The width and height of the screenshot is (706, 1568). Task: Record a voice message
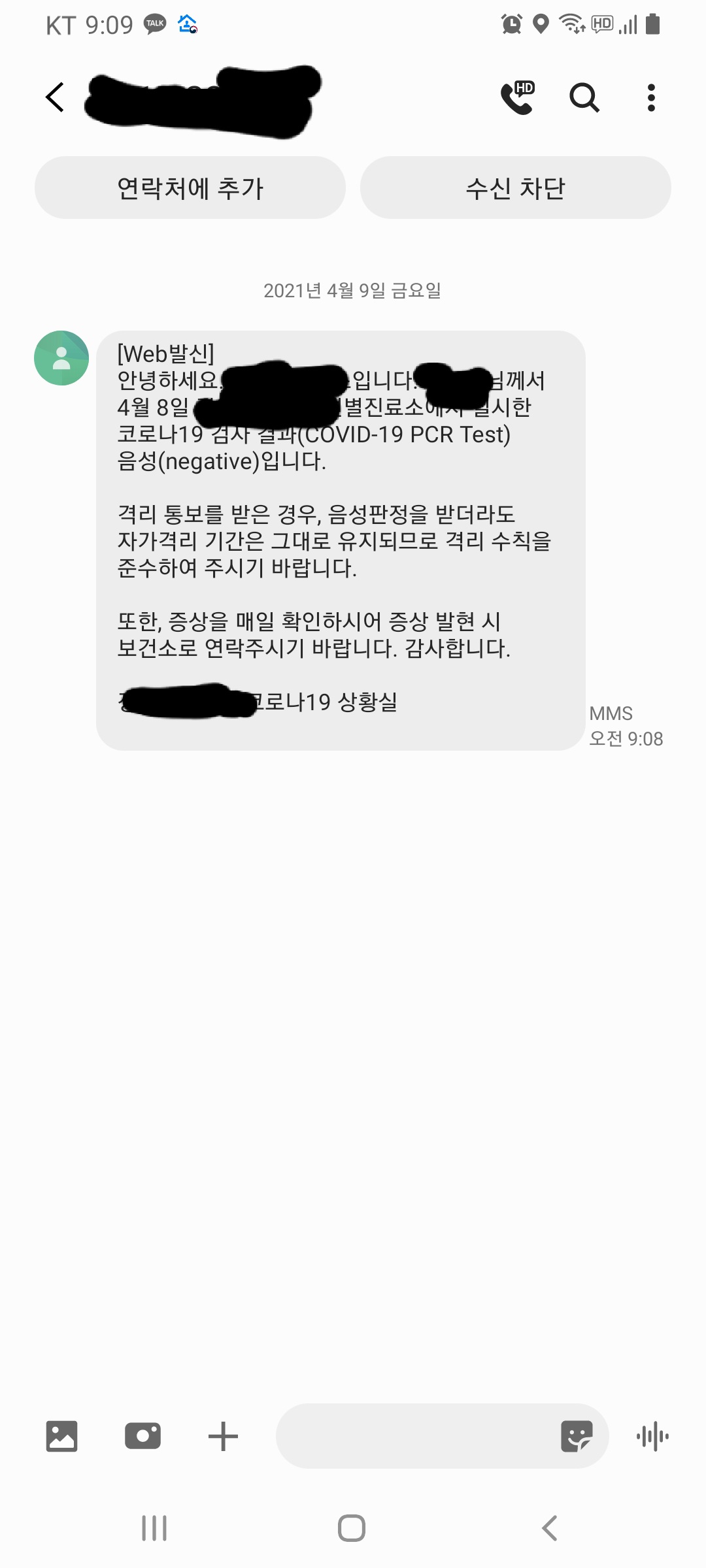[652, 1436]
